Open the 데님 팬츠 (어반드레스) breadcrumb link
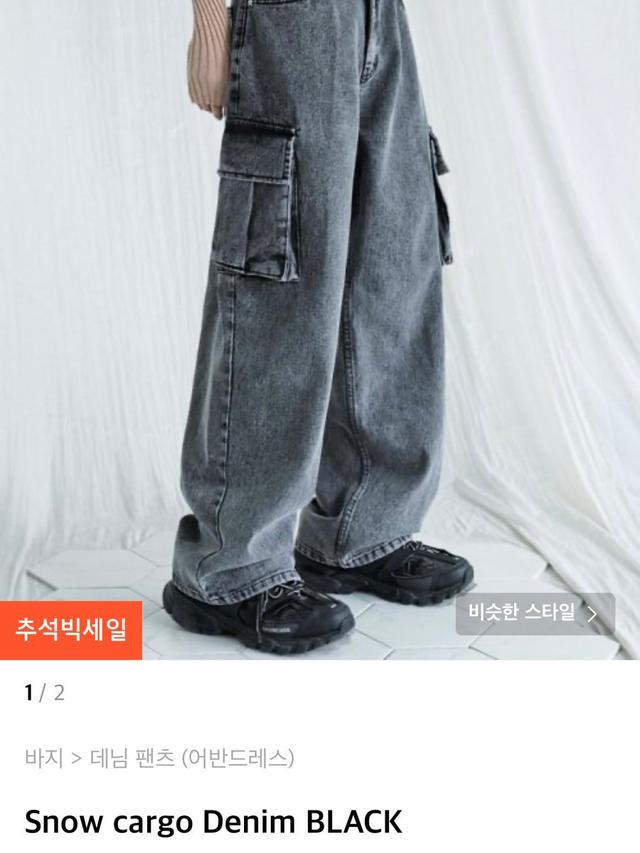The height and width of the screenshot is (853, 640). coord(192,757)
